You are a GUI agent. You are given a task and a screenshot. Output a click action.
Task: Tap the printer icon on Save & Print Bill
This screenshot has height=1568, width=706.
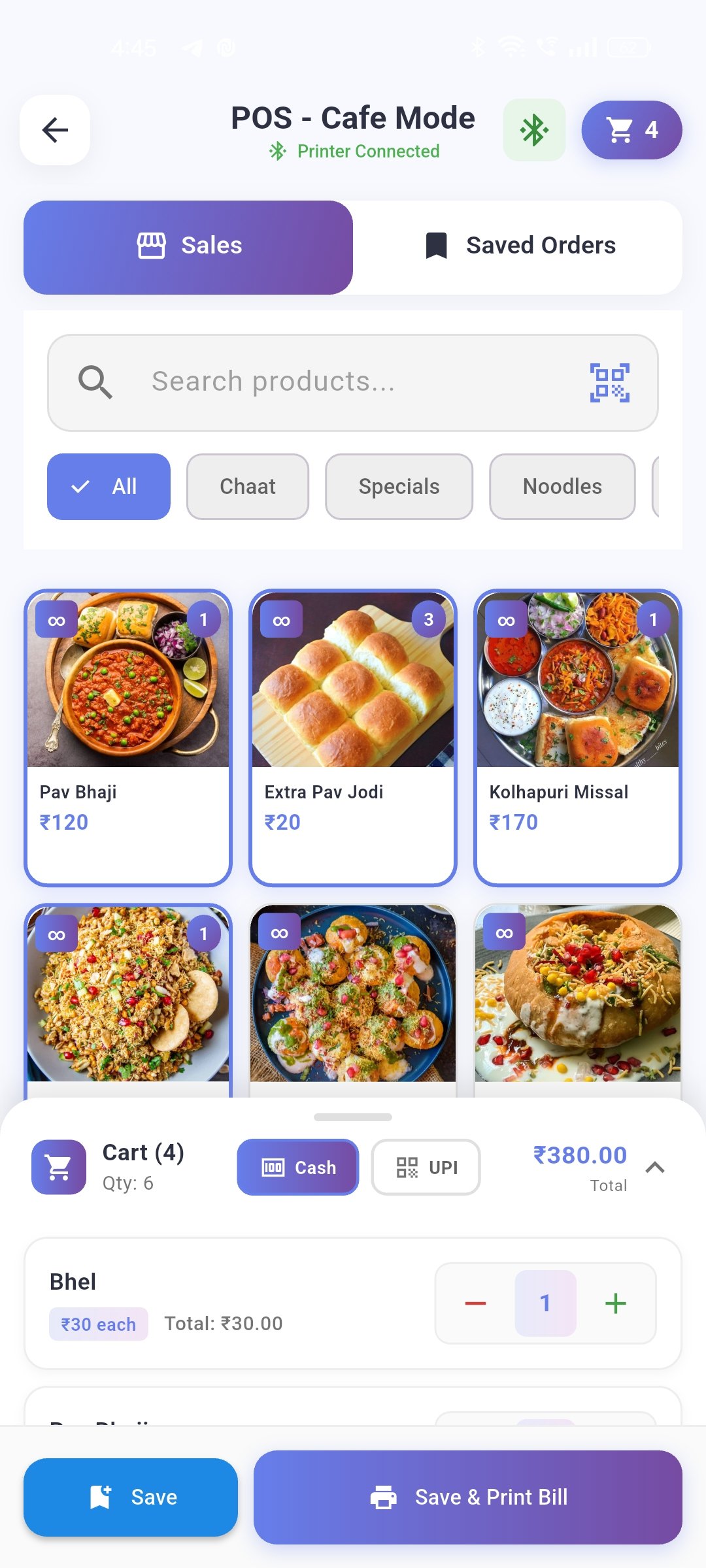tap(384, 1497)
